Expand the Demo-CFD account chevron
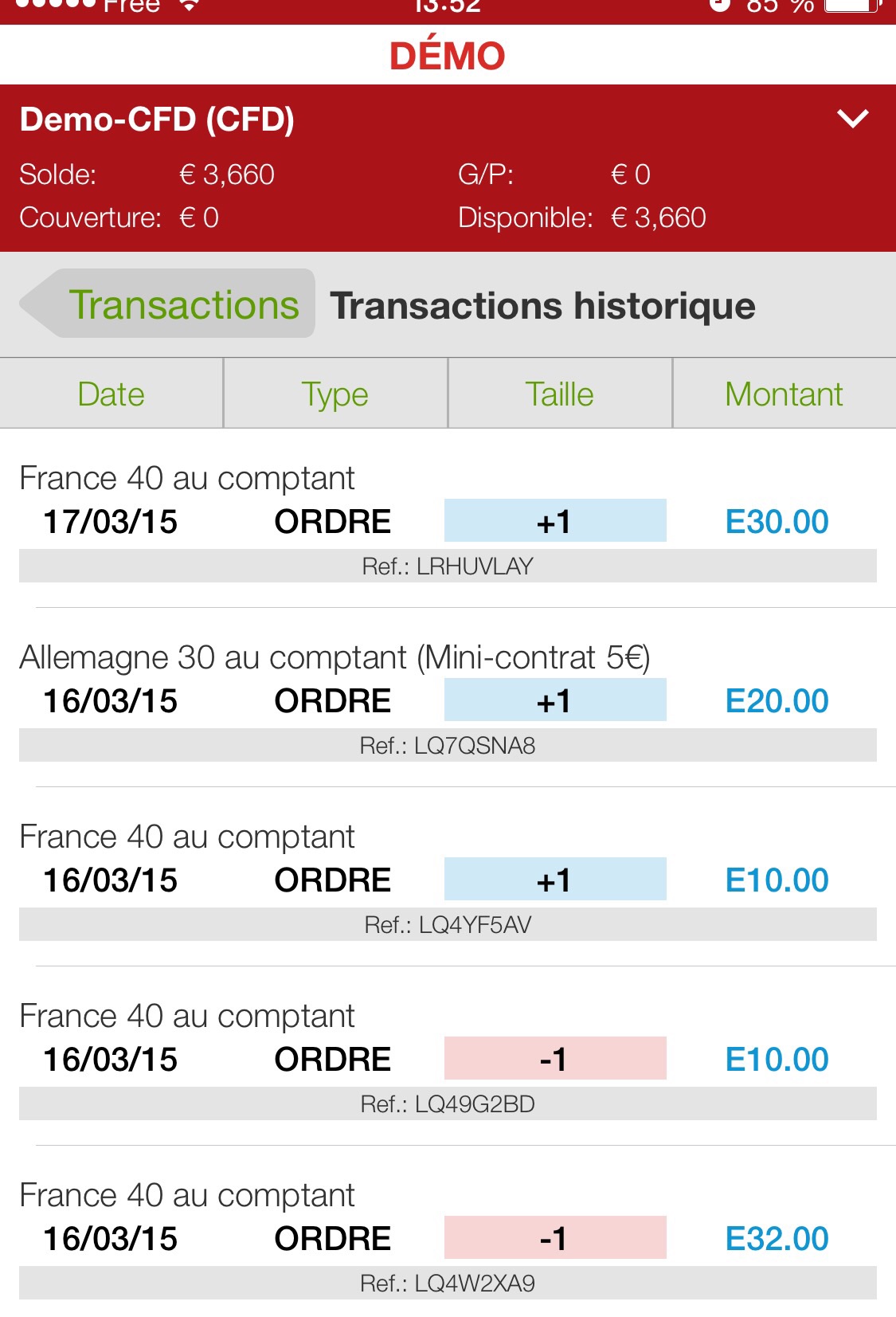 click(852, 120)
